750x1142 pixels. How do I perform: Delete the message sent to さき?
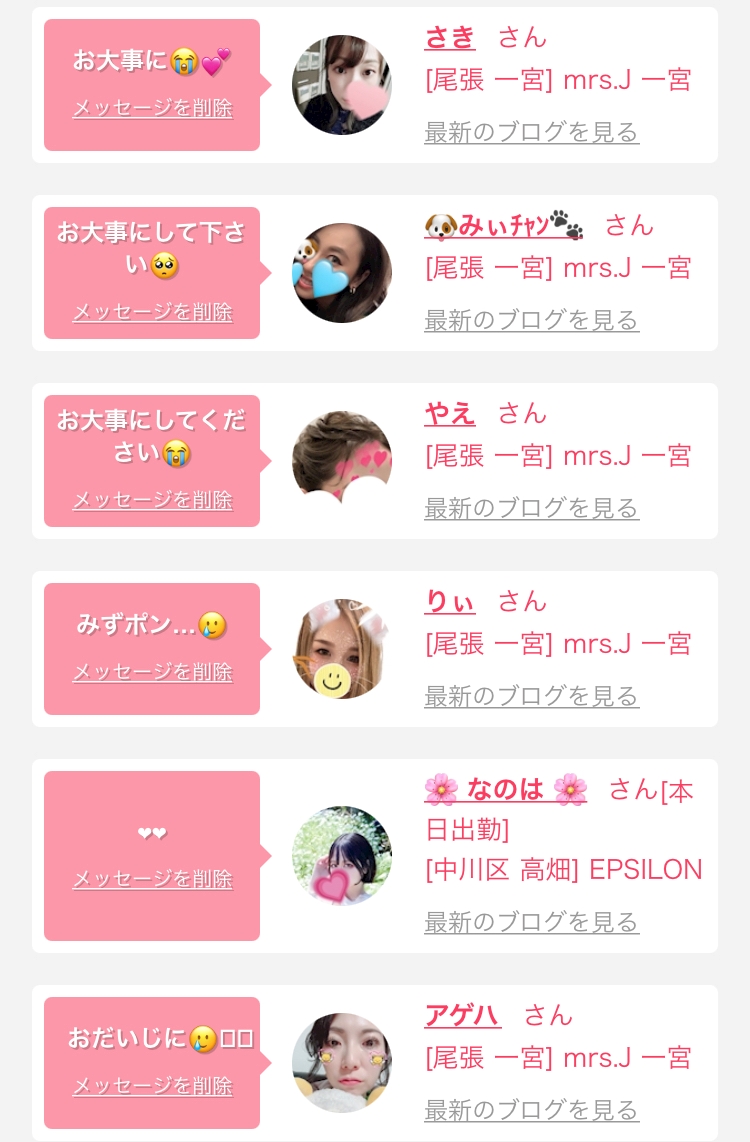pos(153,108)
